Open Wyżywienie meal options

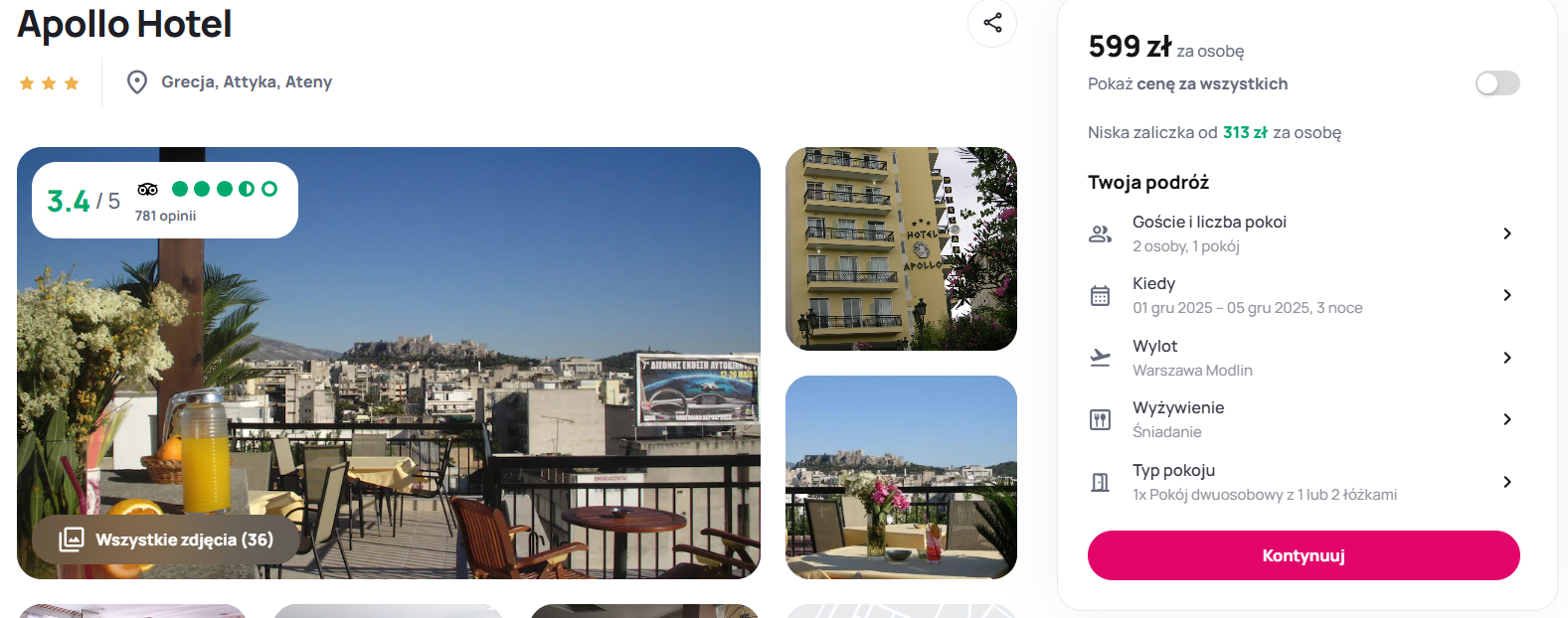click(1303, 419)
